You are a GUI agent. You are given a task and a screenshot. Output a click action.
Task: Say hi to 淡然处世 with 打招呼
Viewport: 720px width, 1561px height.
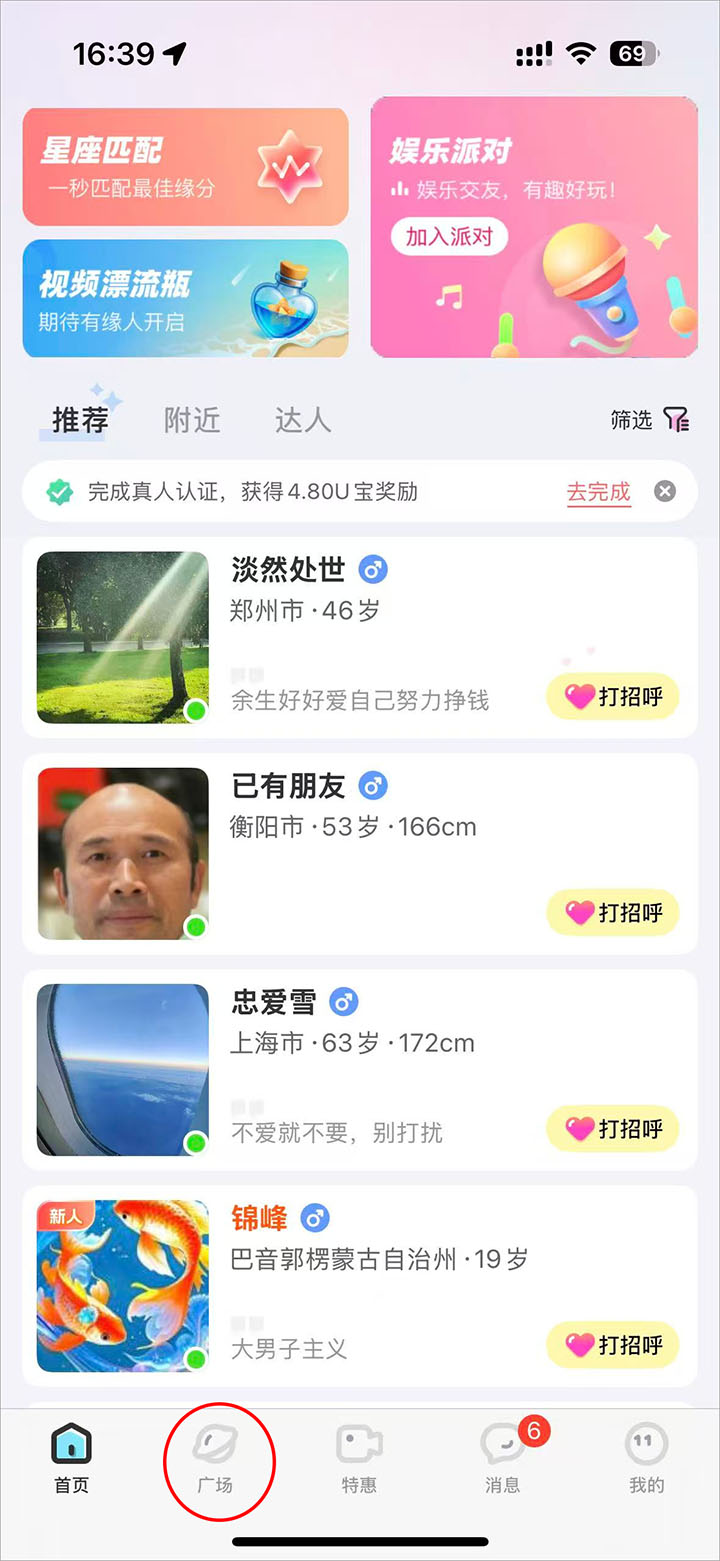coord(612,697)
